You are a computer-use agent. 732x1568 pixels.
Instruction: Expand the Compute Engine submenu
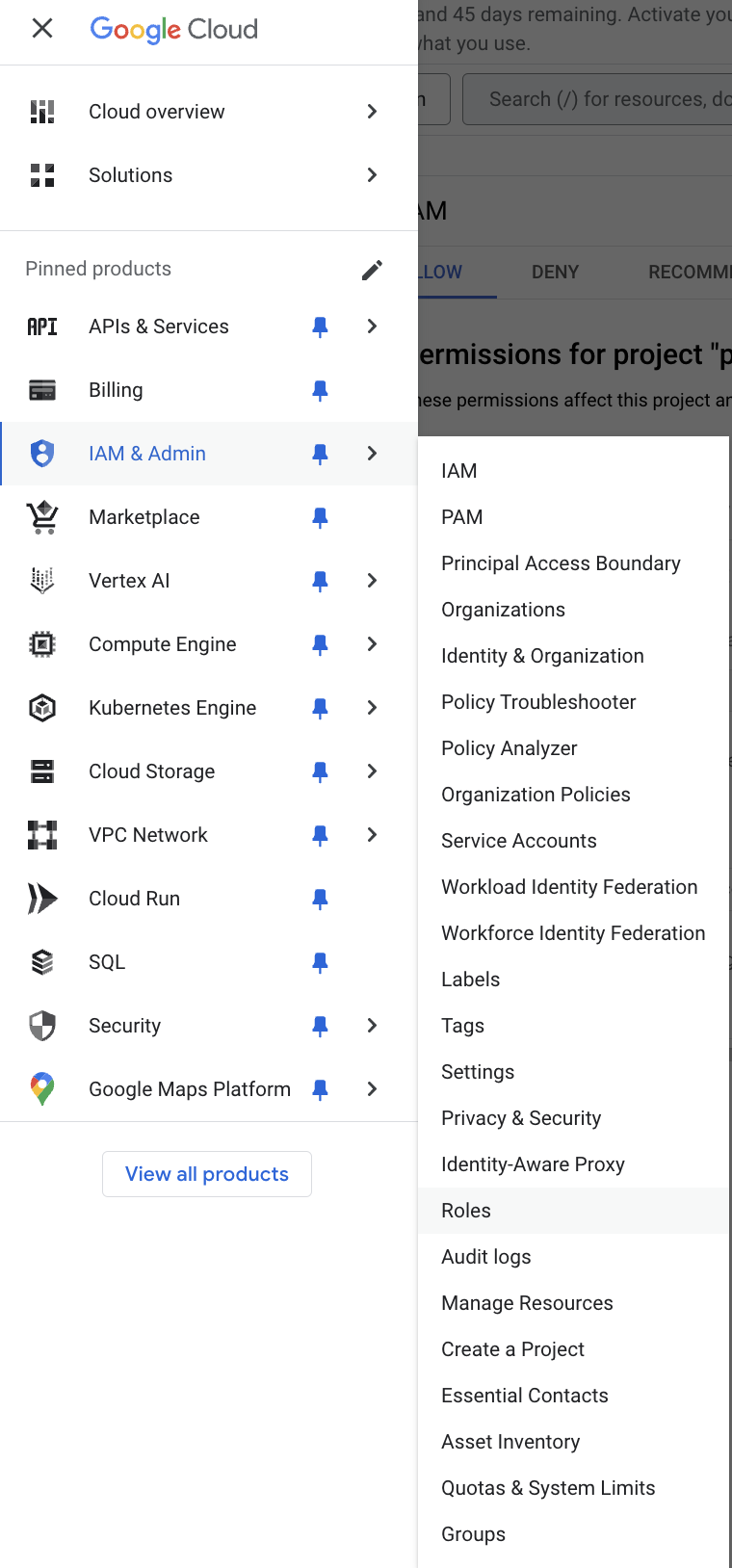[372, 644]
